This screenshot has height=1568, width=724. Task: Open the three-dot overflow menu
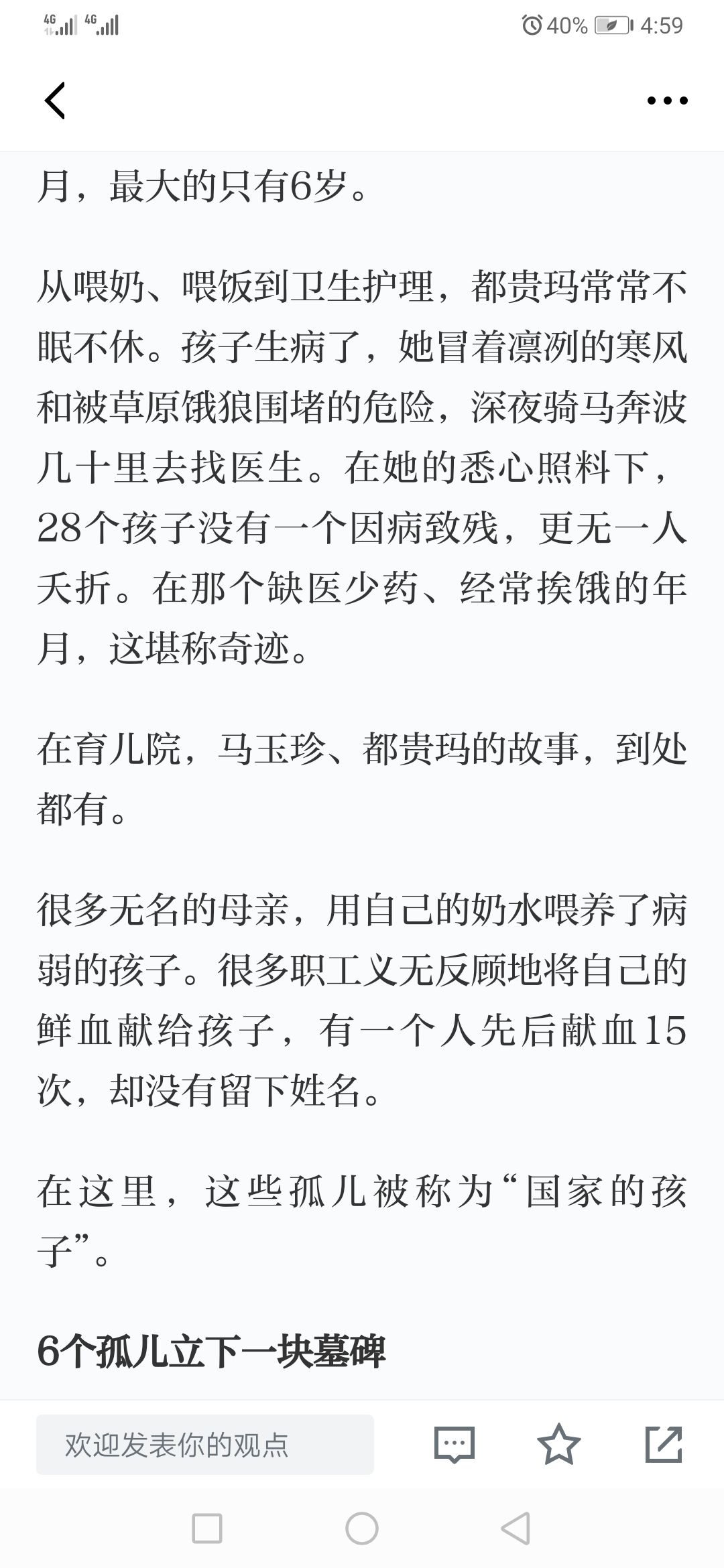pyautogui.click(x=667, y=101)
